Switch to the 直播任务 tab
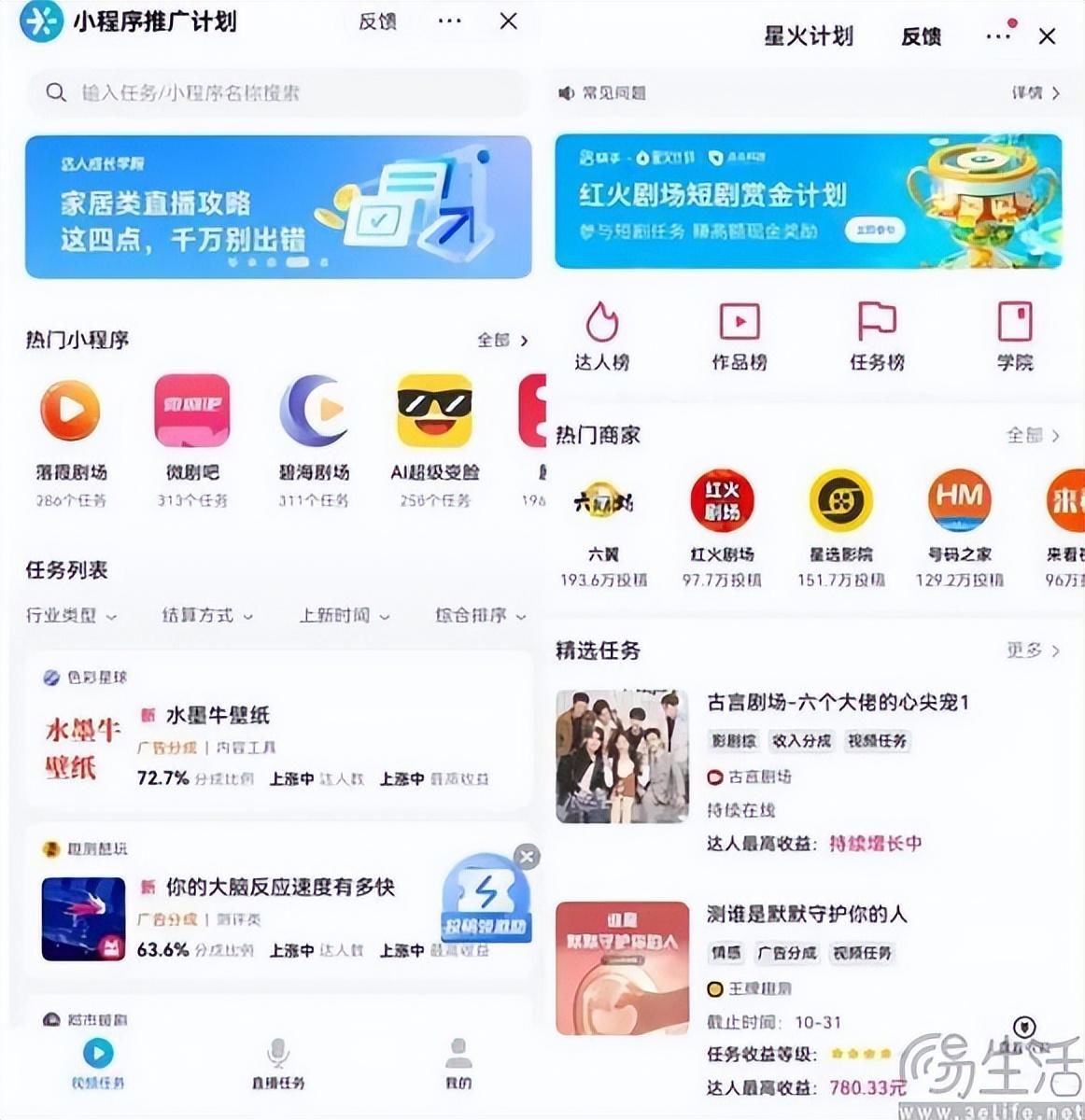1085x1120 pixels. tap(277, 1063)
